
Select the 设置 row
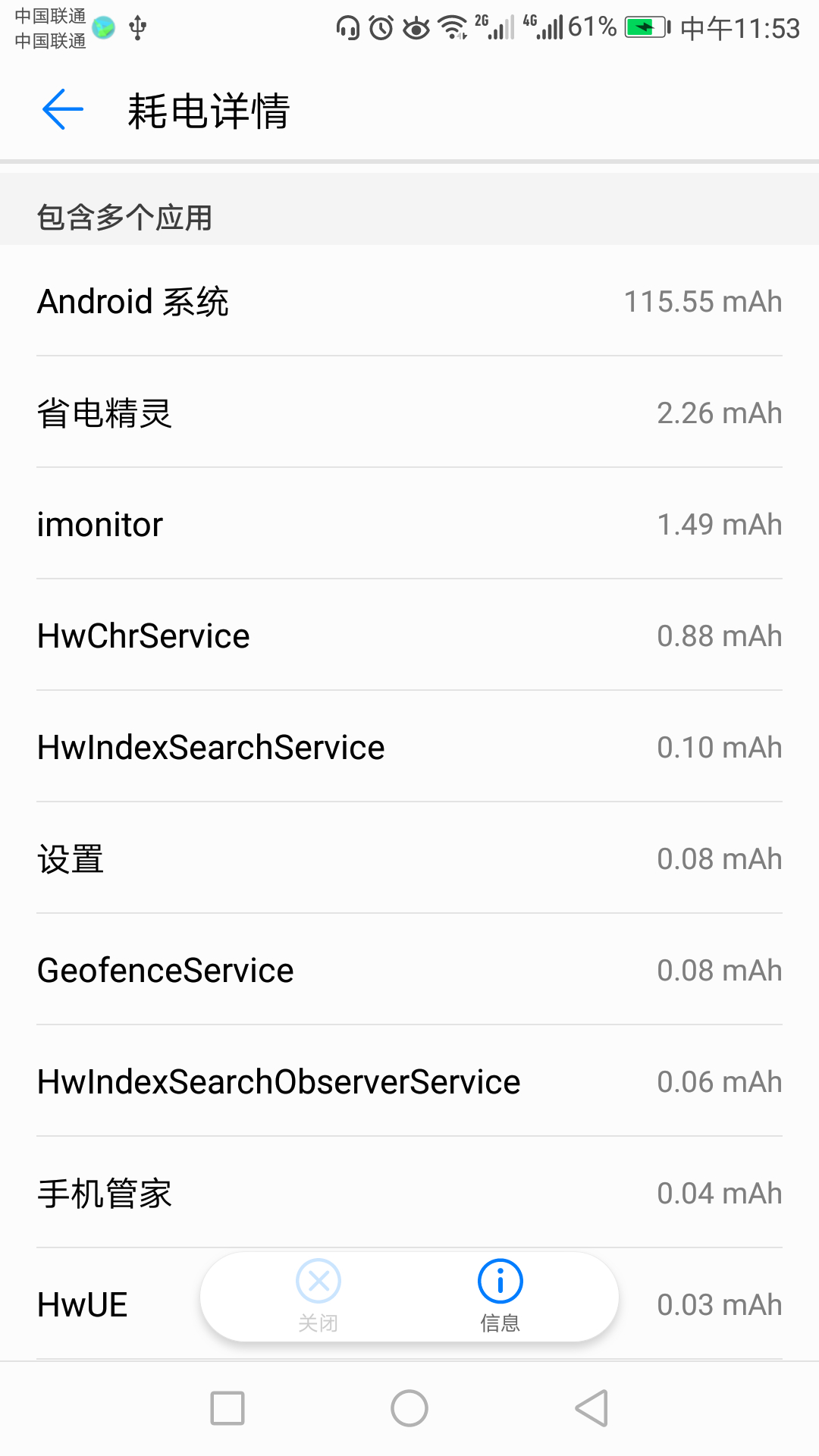tap(409, 858)
